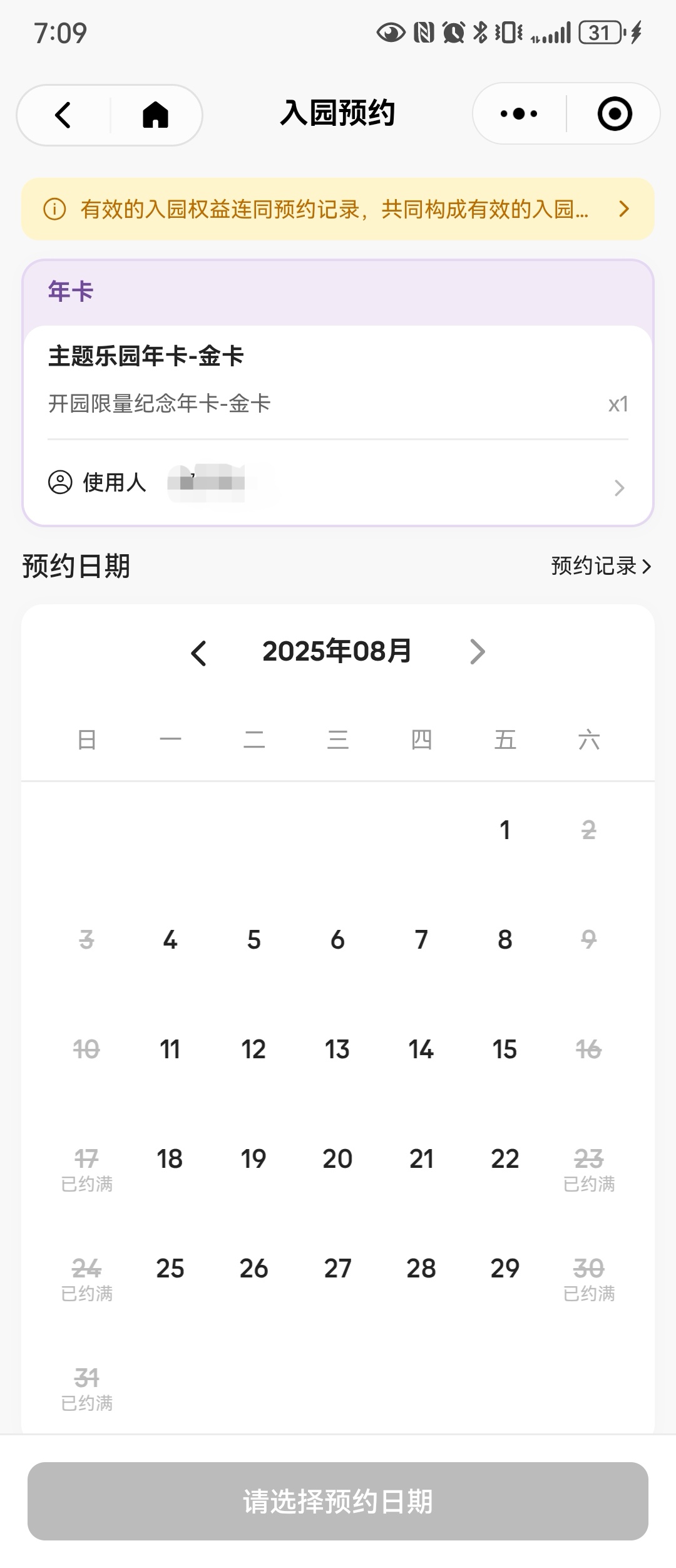Image resolution: width=676 pixels, height=1568 pixels.
Task: Tap August 27 on the calendar
Action: (x=337, y=1269)
